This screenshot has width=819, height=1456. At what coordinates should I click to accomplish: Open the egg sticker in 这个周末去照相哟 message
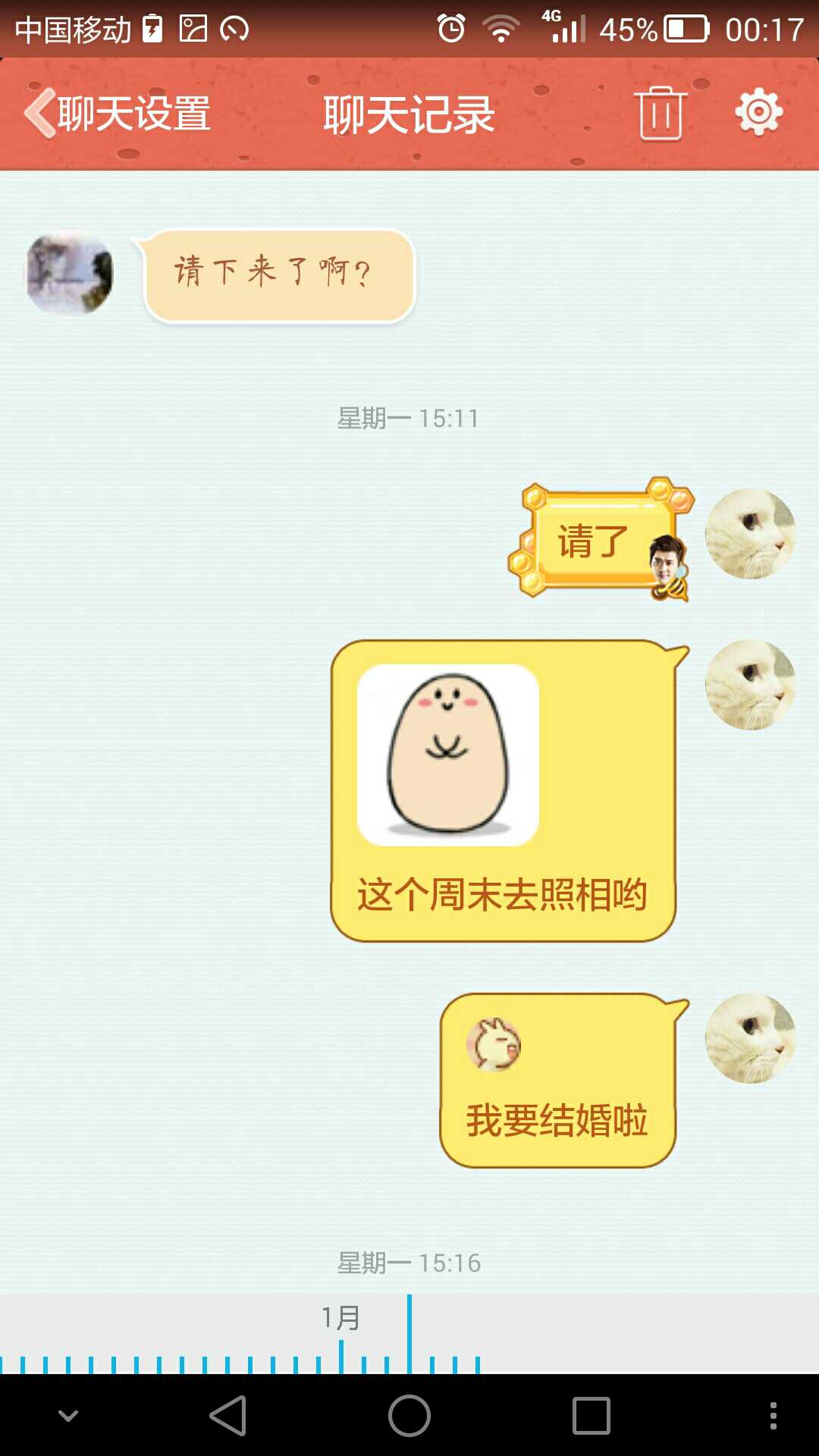point(448,755)
